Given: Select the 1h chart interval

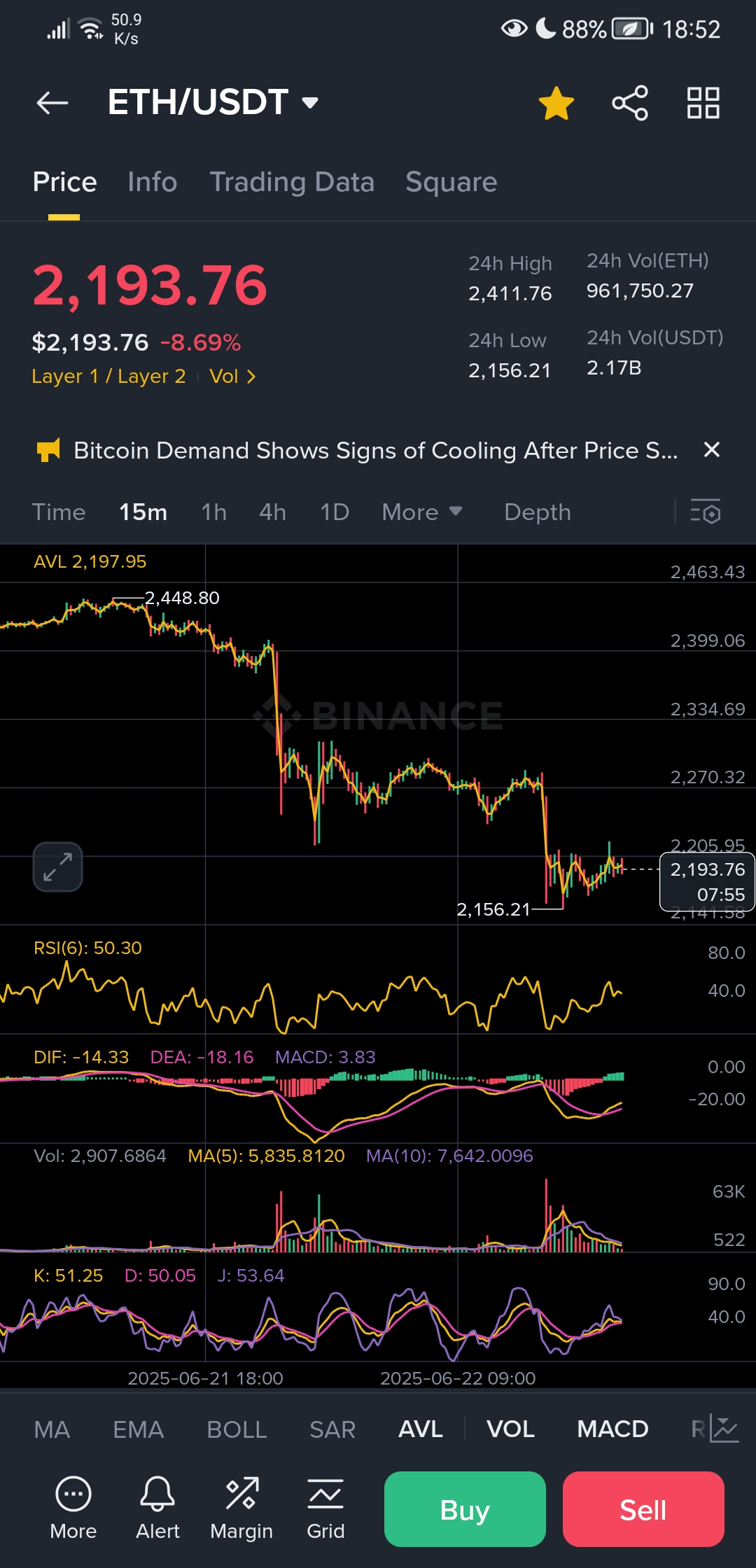Looking at the screenshot, I should click(x=214, y=512).
